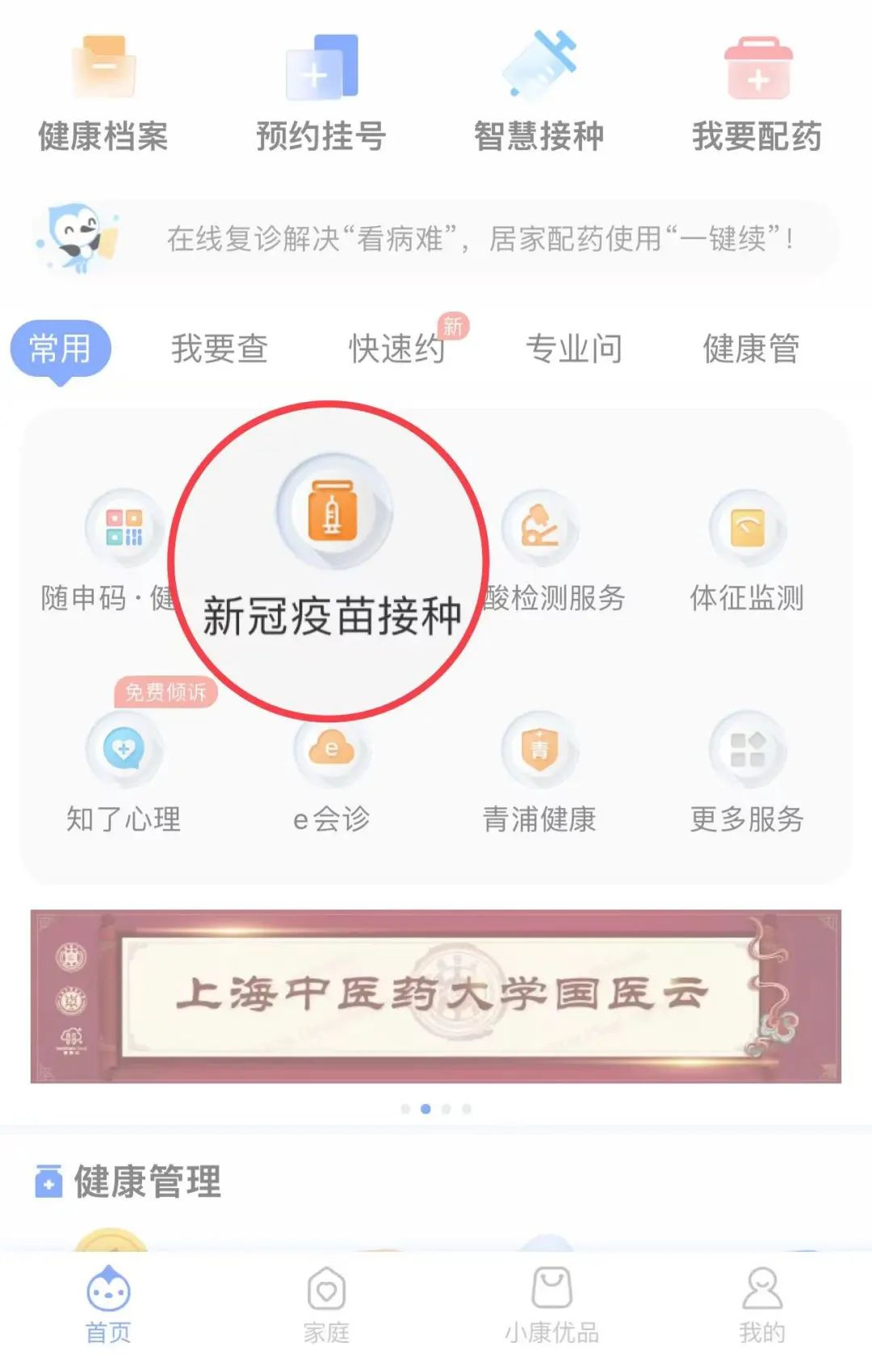Viewport: 872px width, 1372px height.
Task: Open 健康档案 health records
Action: 103,93
